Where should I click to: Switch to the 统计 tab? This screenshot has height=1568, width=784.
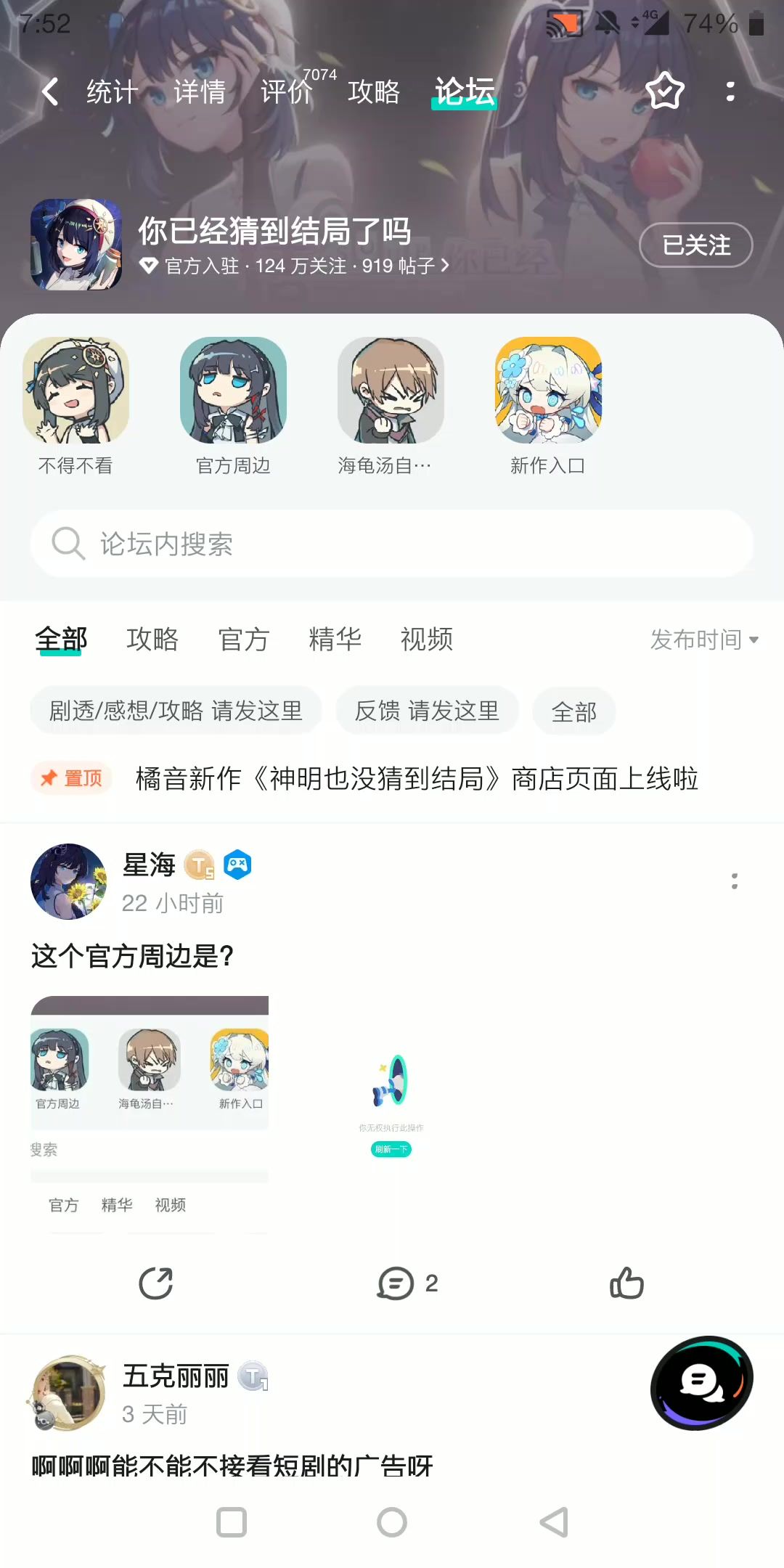(112, 92)
